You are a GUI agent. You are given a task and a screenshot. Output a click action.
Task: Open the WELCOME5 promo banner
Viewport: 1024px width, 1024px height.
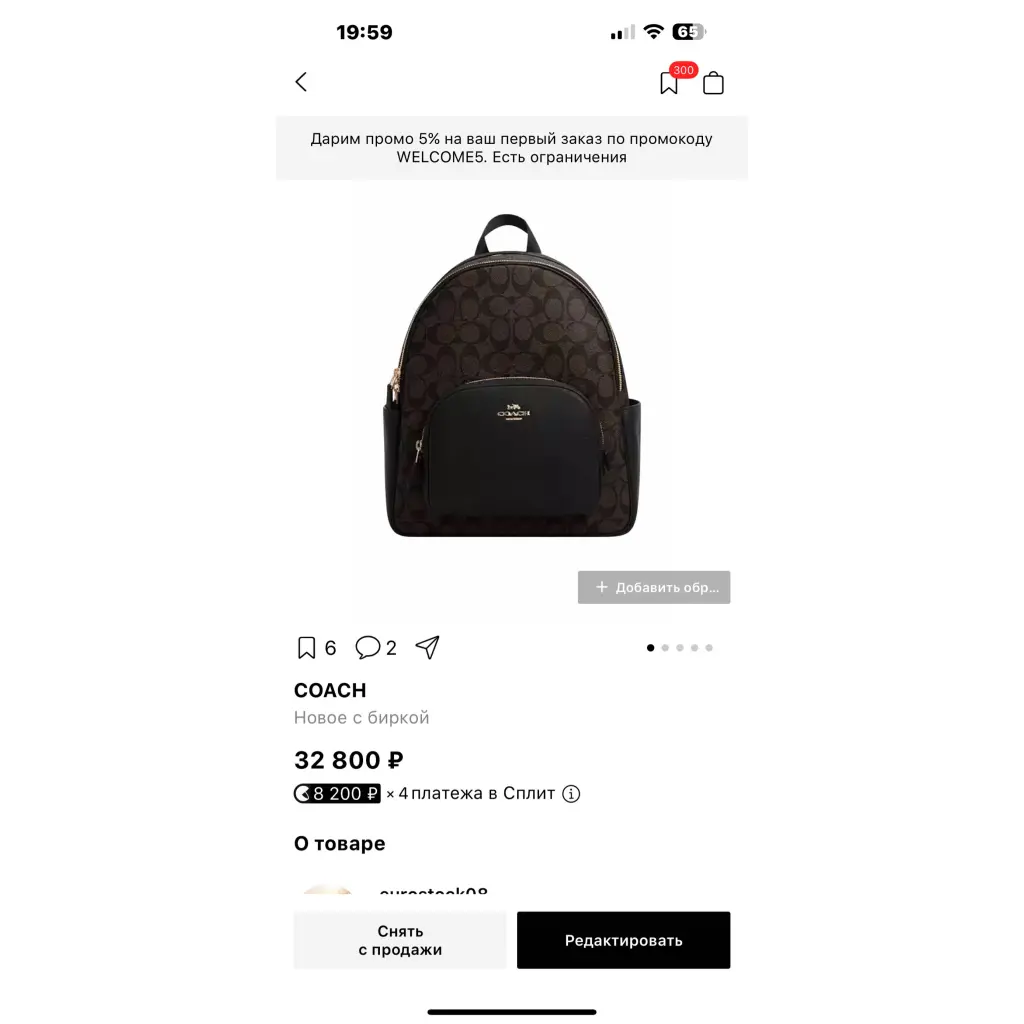coord(512,148)
